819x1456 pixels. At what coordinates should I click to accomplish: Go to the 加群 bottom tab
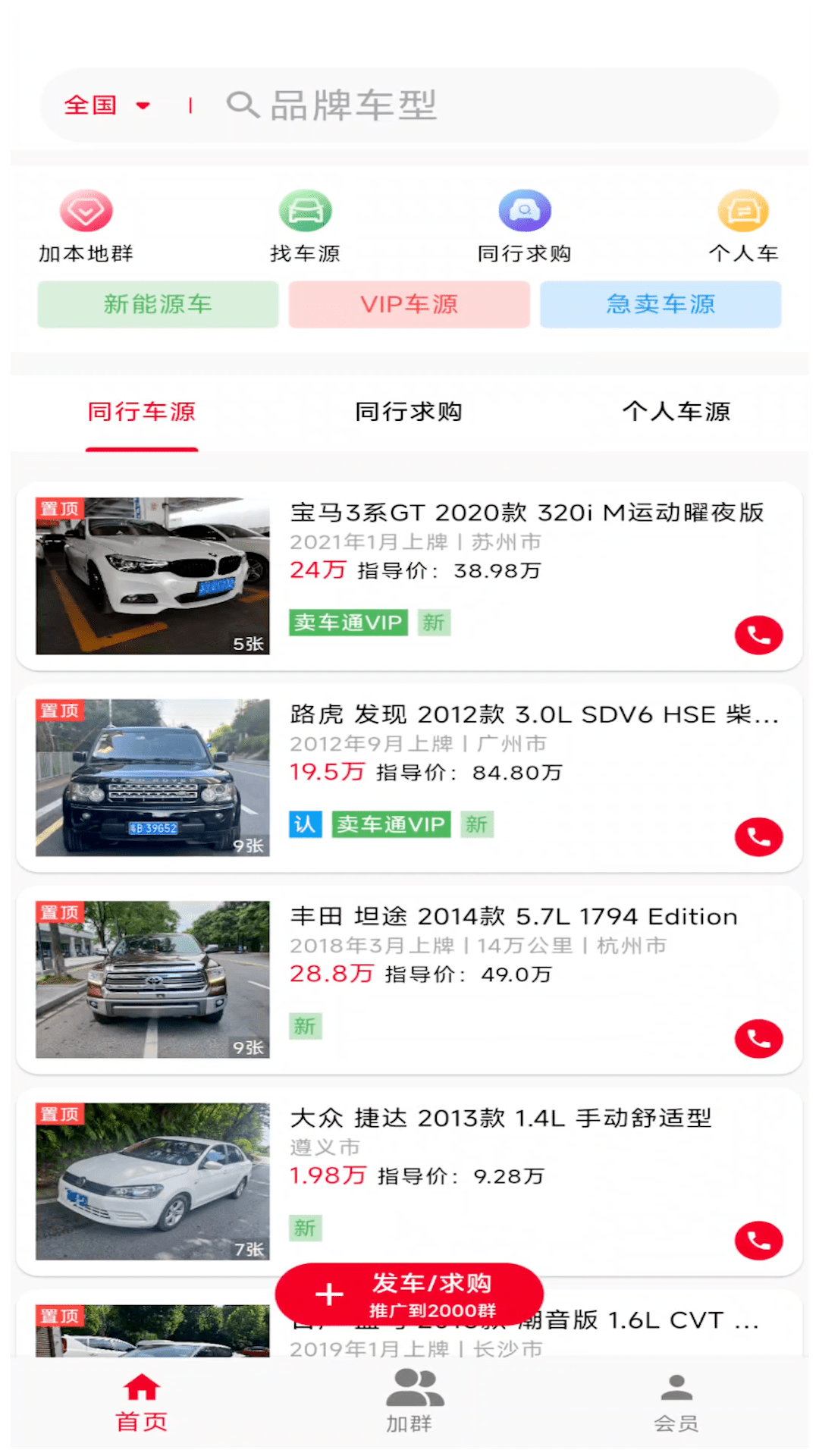[409, 1401]
